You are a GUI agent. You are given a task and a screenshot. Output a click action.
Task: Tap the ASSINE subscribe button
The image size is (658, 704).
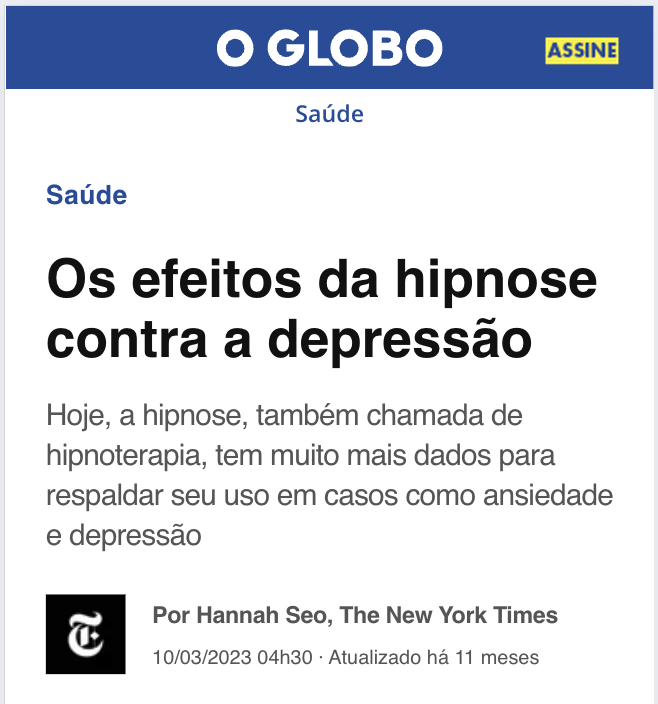581,50
